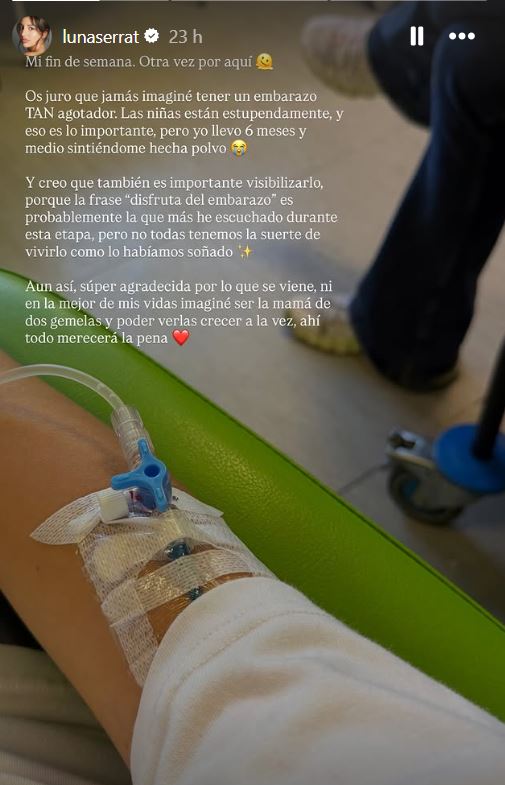Screen dimensions: 505x785
Task: Open the three-dot more options menu
Action: pyautogui.click(x=461, y=36)
